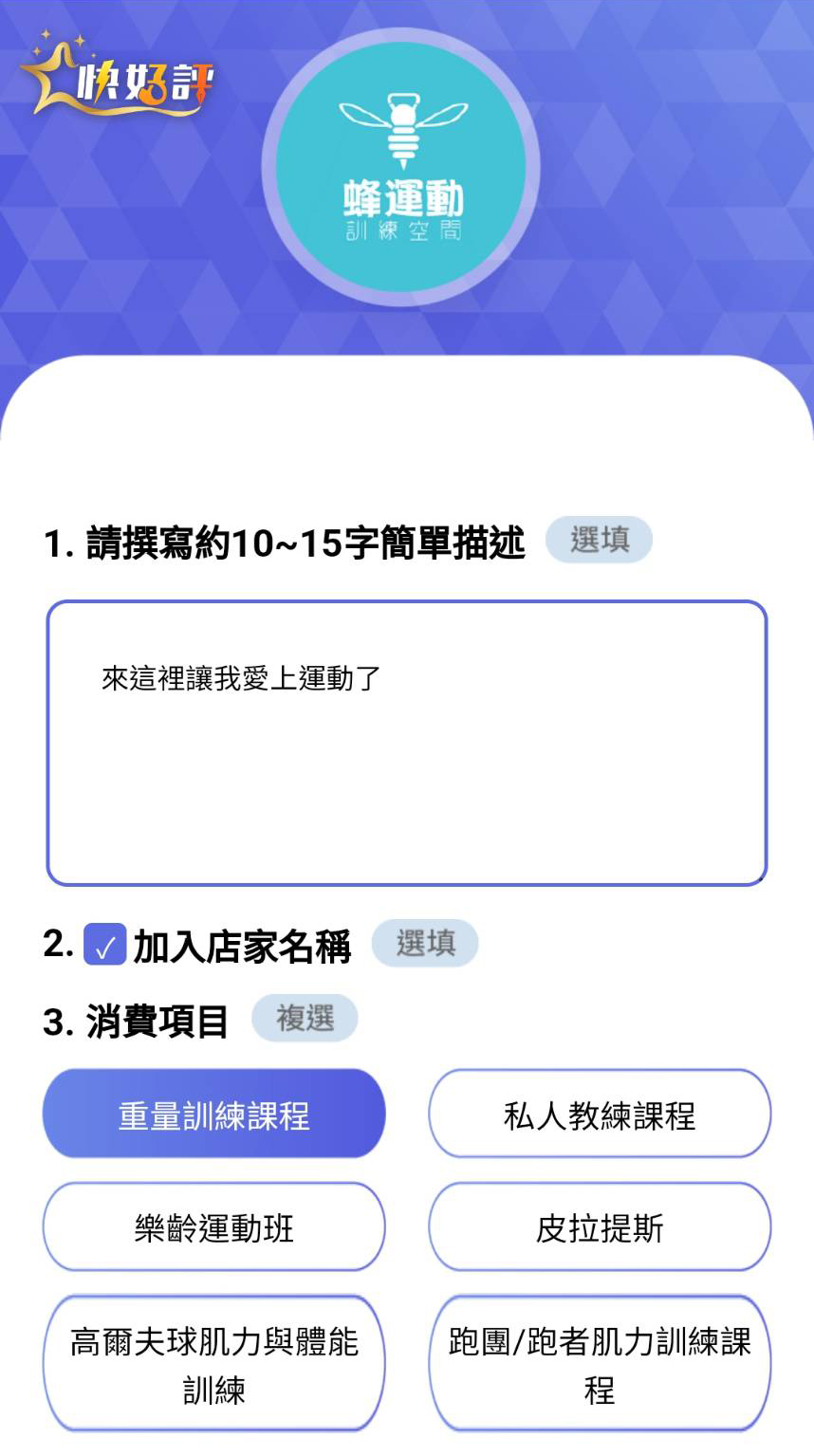
Task: Pick 皮拉提斯 as a consumed item
Action: 600,1227
